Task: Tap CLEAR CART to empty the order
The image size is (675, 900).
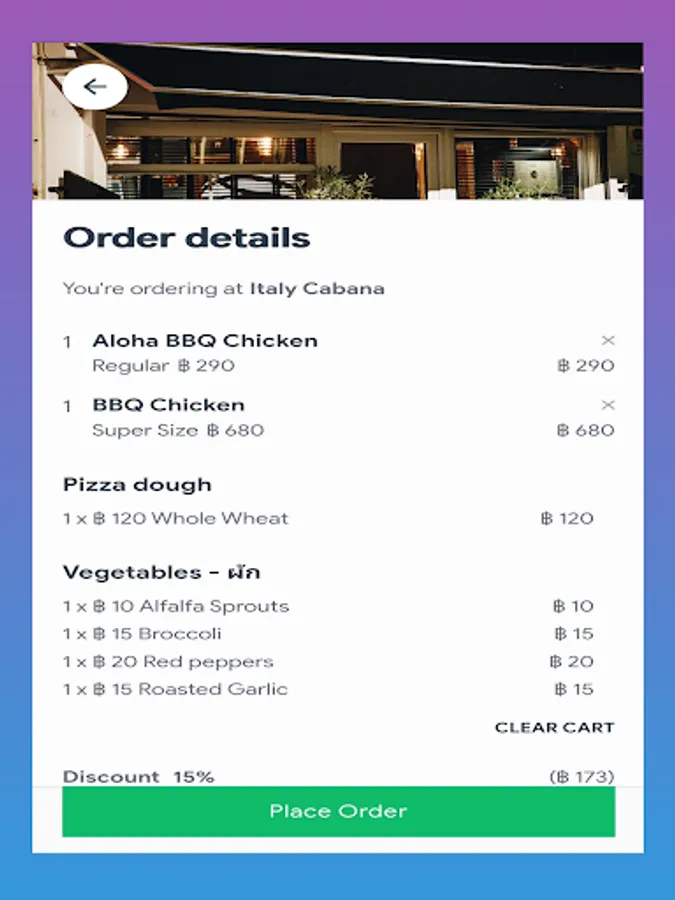Action: coord(554,728)
